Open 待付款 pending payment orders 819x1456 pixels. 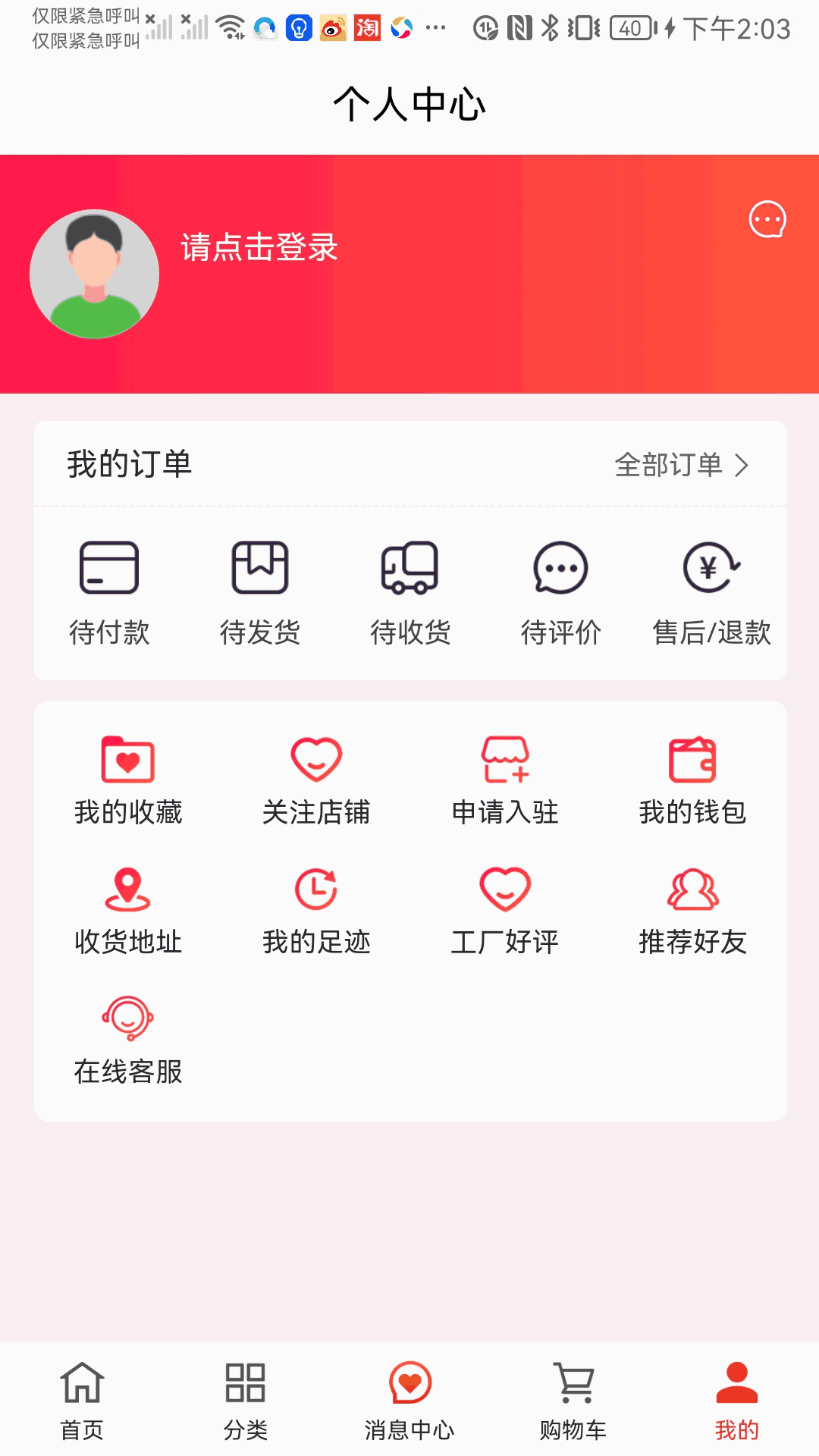[x=109, y=591]
